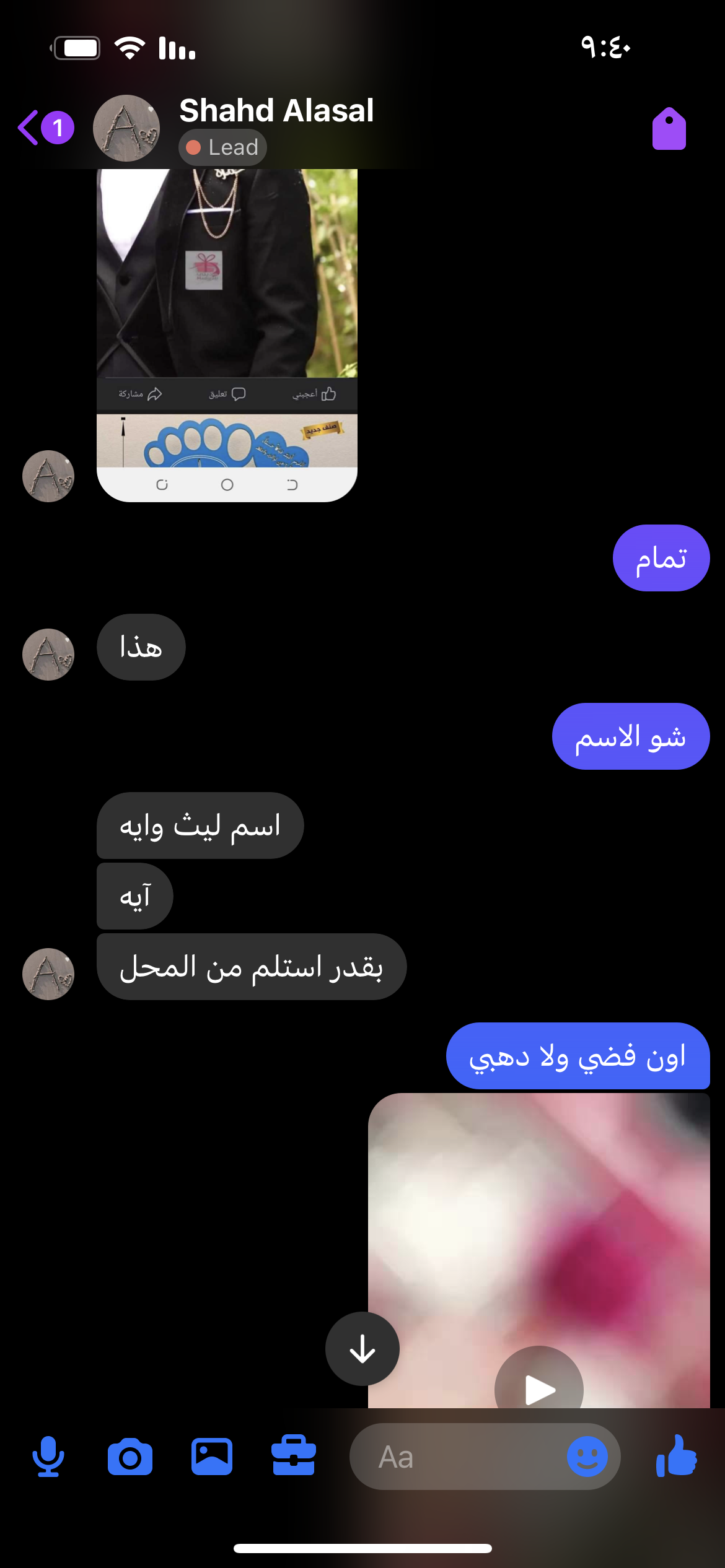
Task: Jump to the latest messages arrow
Action: click(x=362, y=1349)
